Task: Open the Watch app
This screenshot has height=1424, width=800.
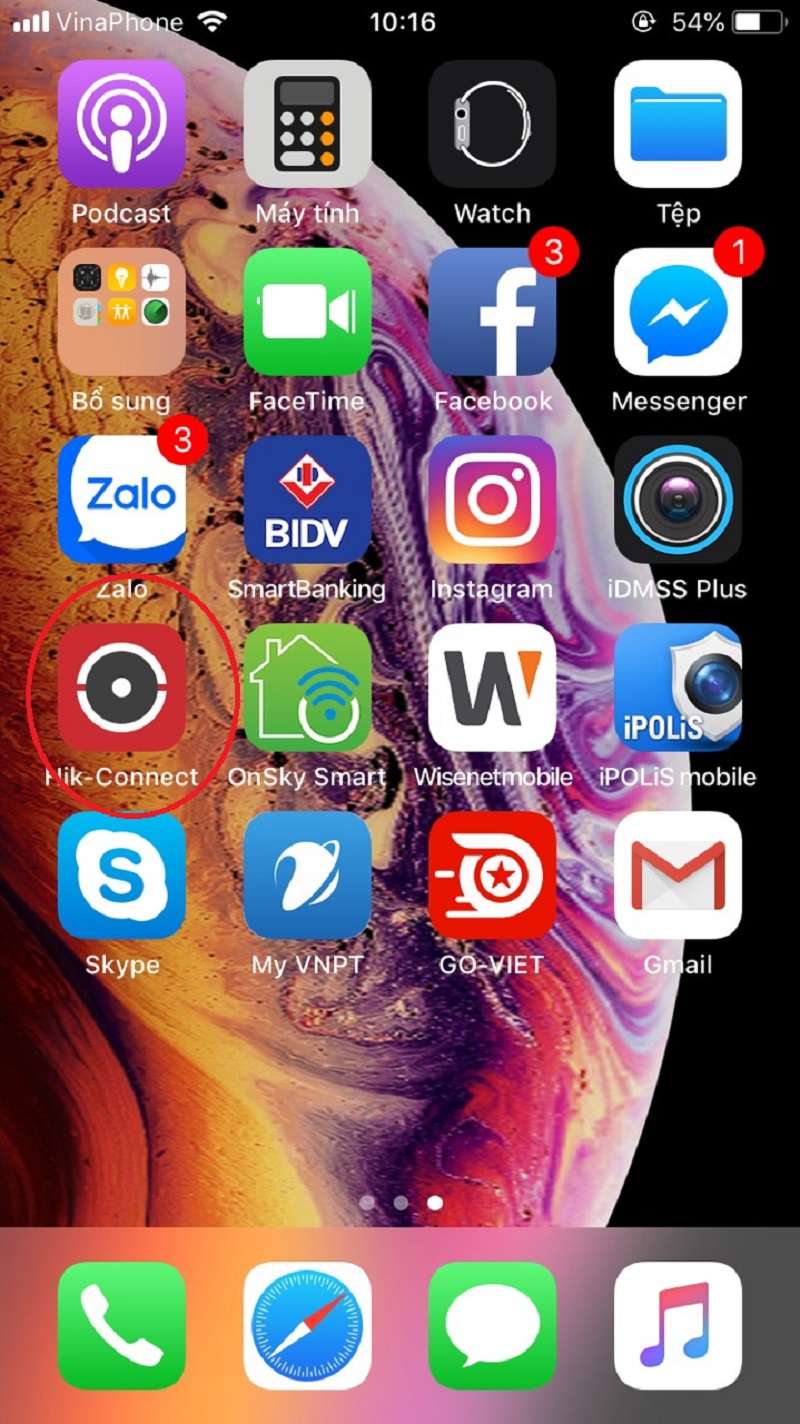Action: 492,124
